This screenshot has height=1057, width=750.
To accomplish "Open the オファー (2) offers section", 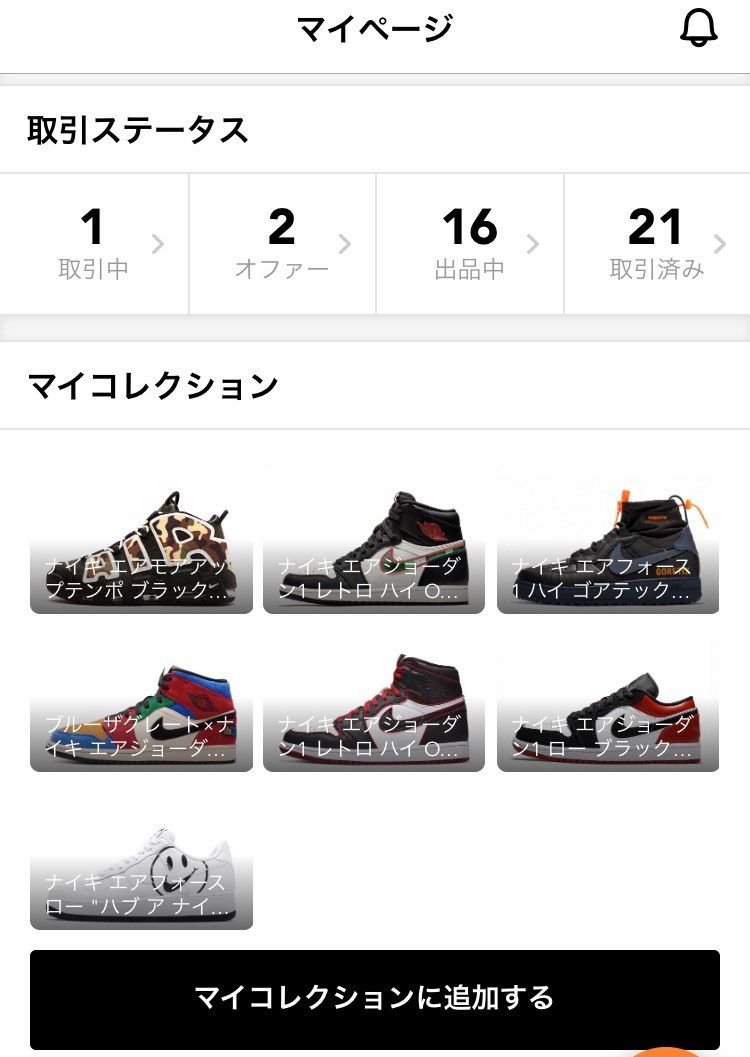I will (280, 240).
